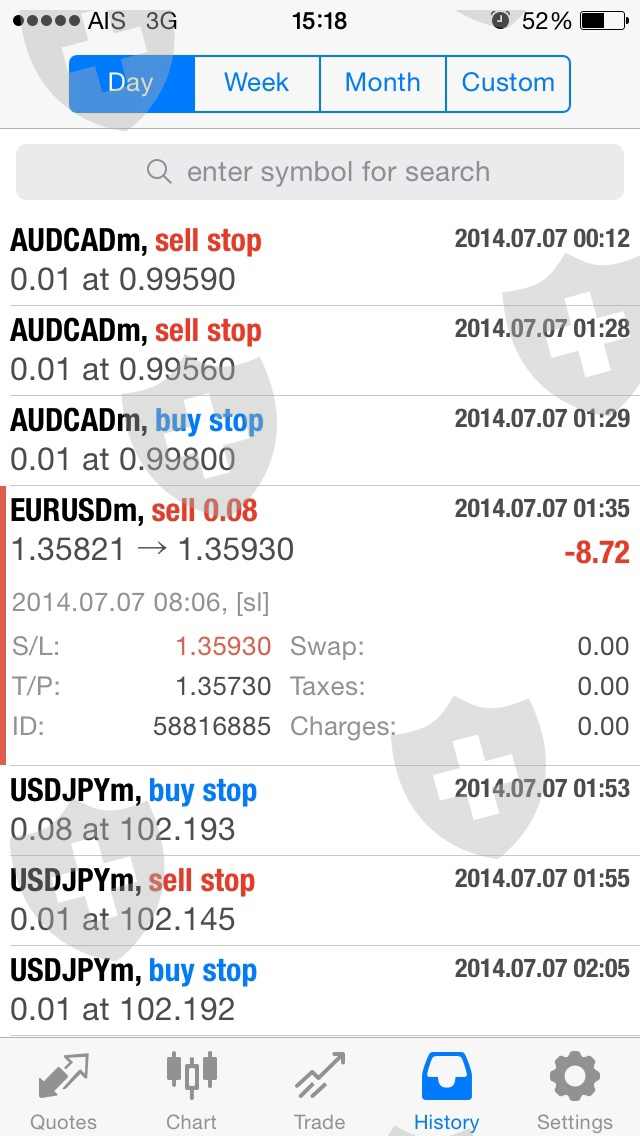Expand AUDCADm sell stop at 0.99590
The height and width of the screenshot is (1136, 640).
[x=320, y=260]
